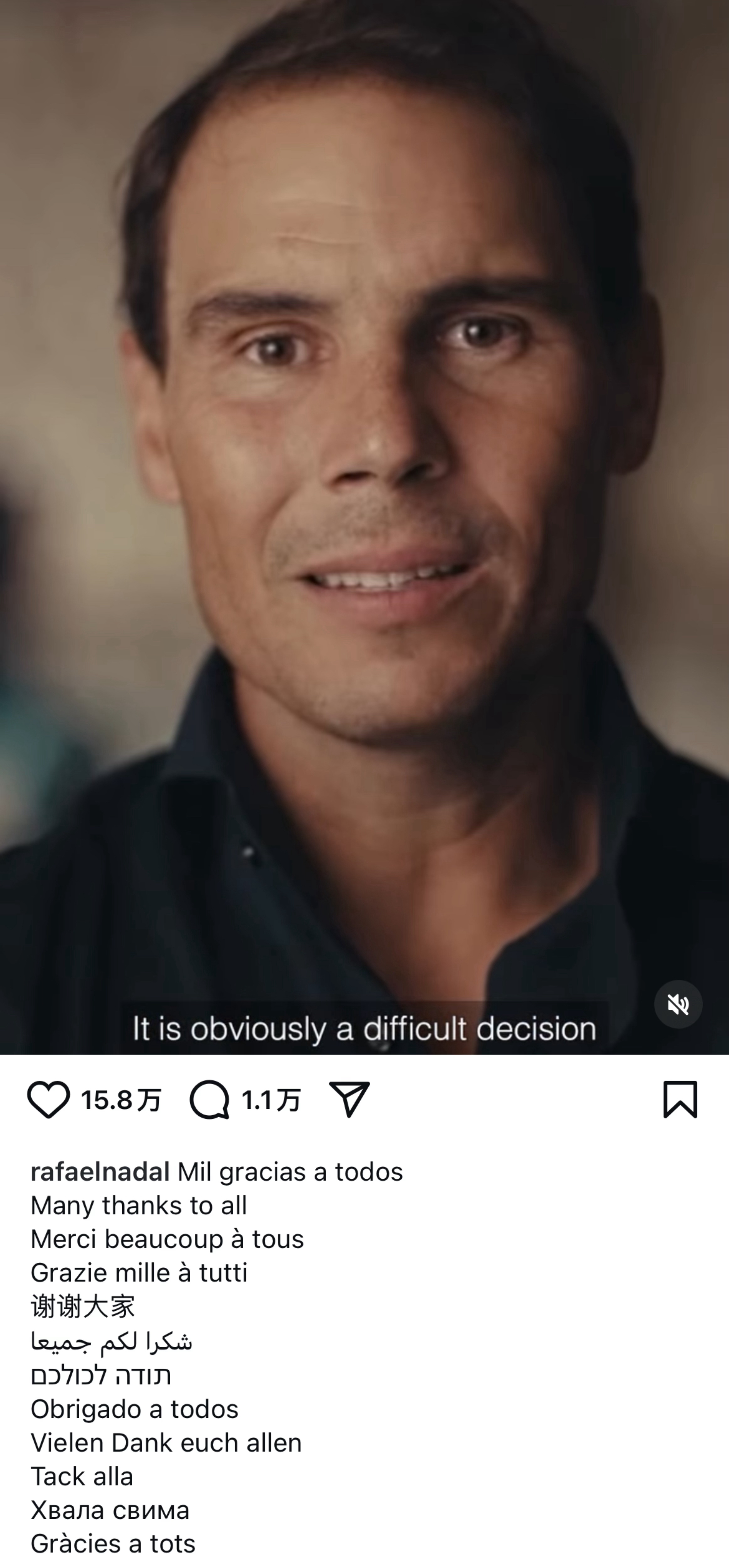Unmute the video sound
The height and width of the screenshot is (1568, 729).
[678, 1004]
